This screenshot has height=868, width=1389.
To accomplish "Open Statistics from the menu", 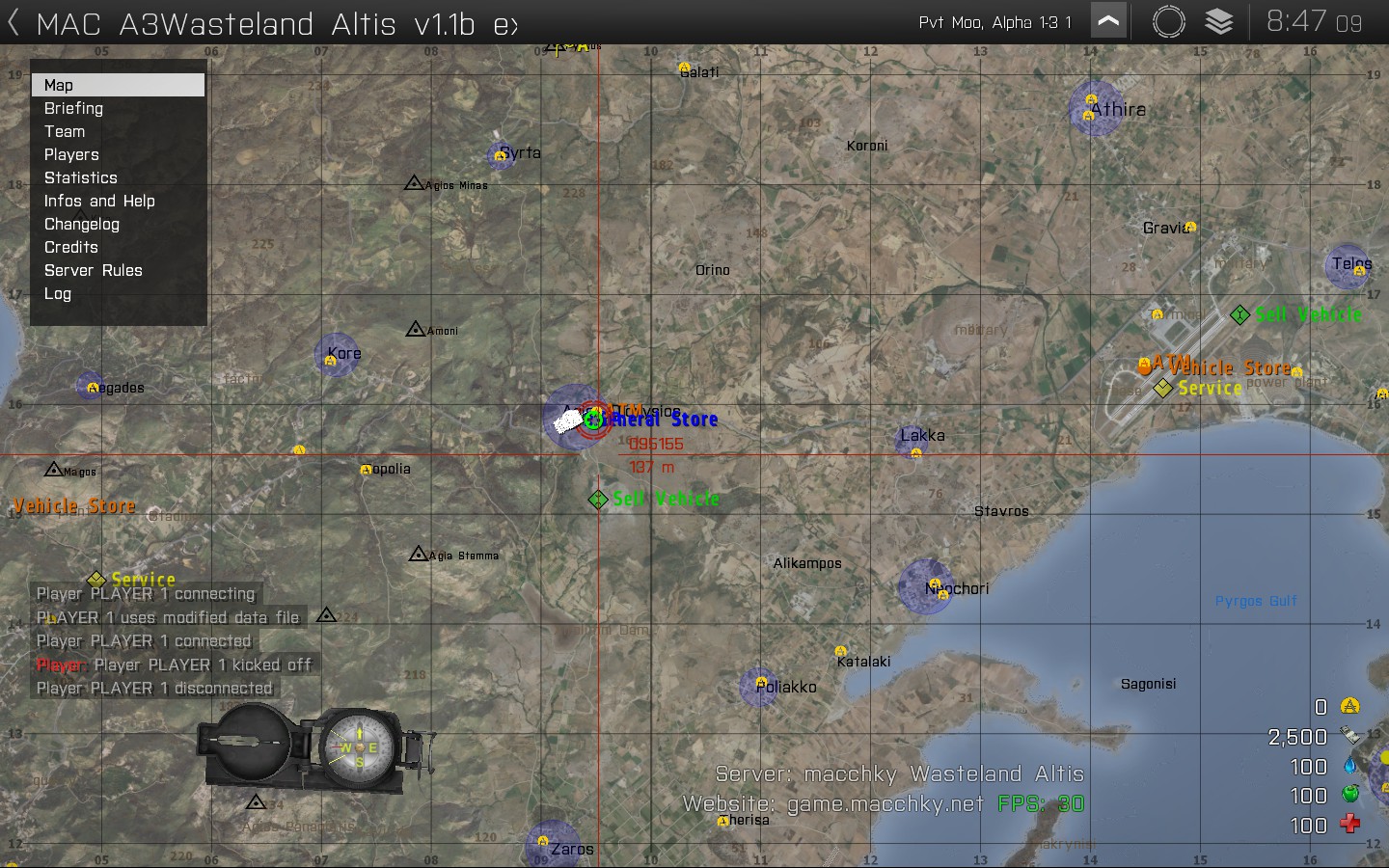I will point(80,177).
